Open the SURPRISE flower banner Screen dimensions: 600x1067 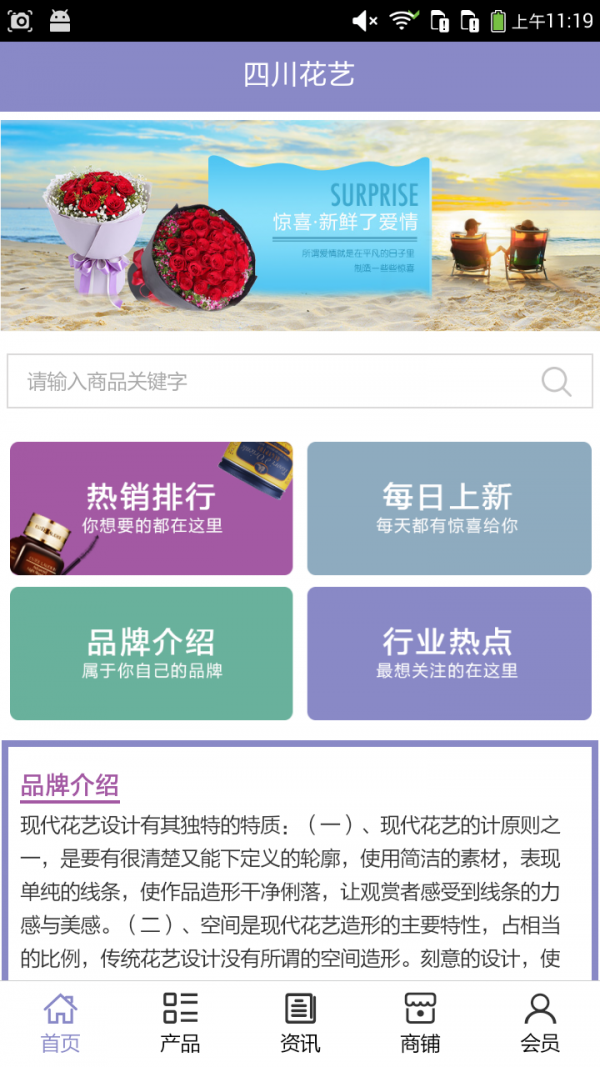pos(300,226)
